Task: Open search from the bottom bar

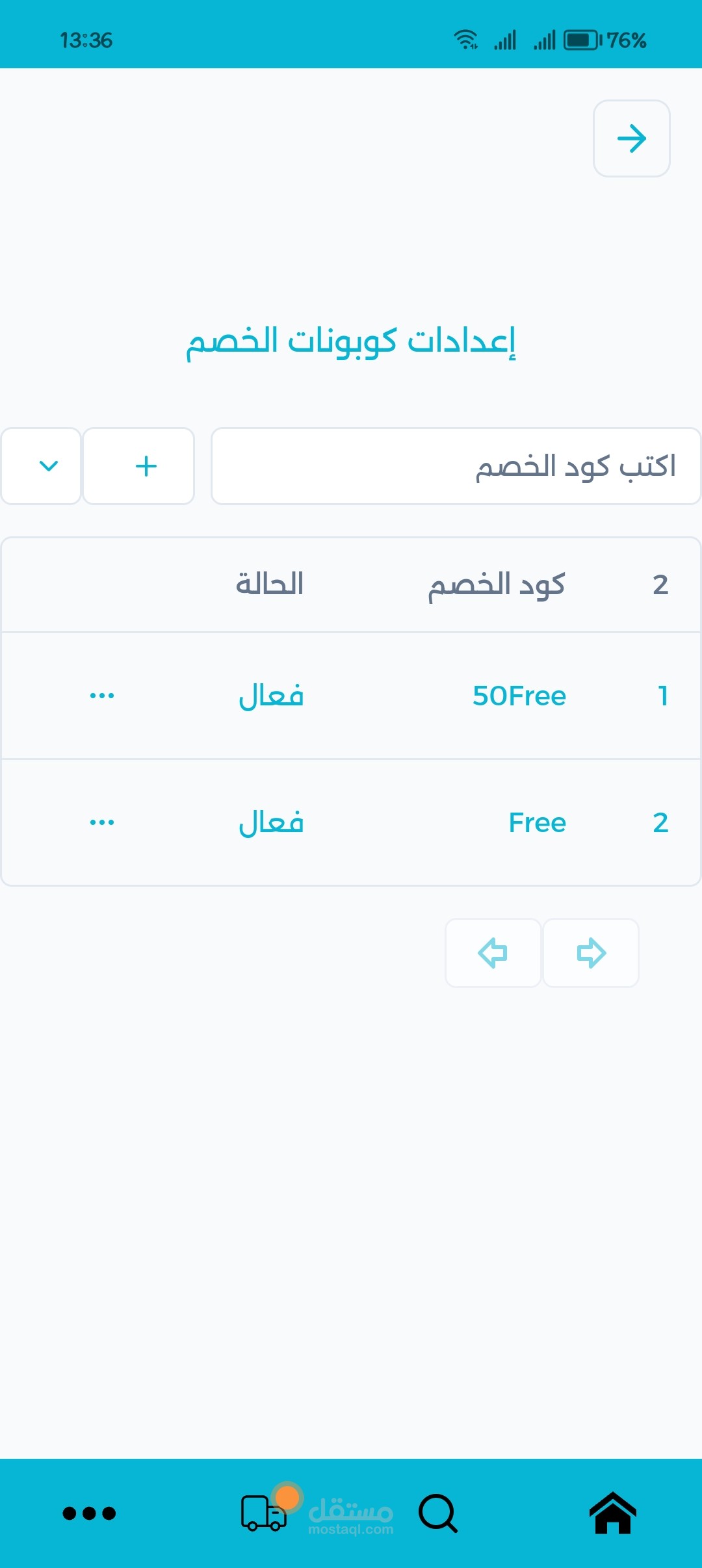Action: (438, 1513)
